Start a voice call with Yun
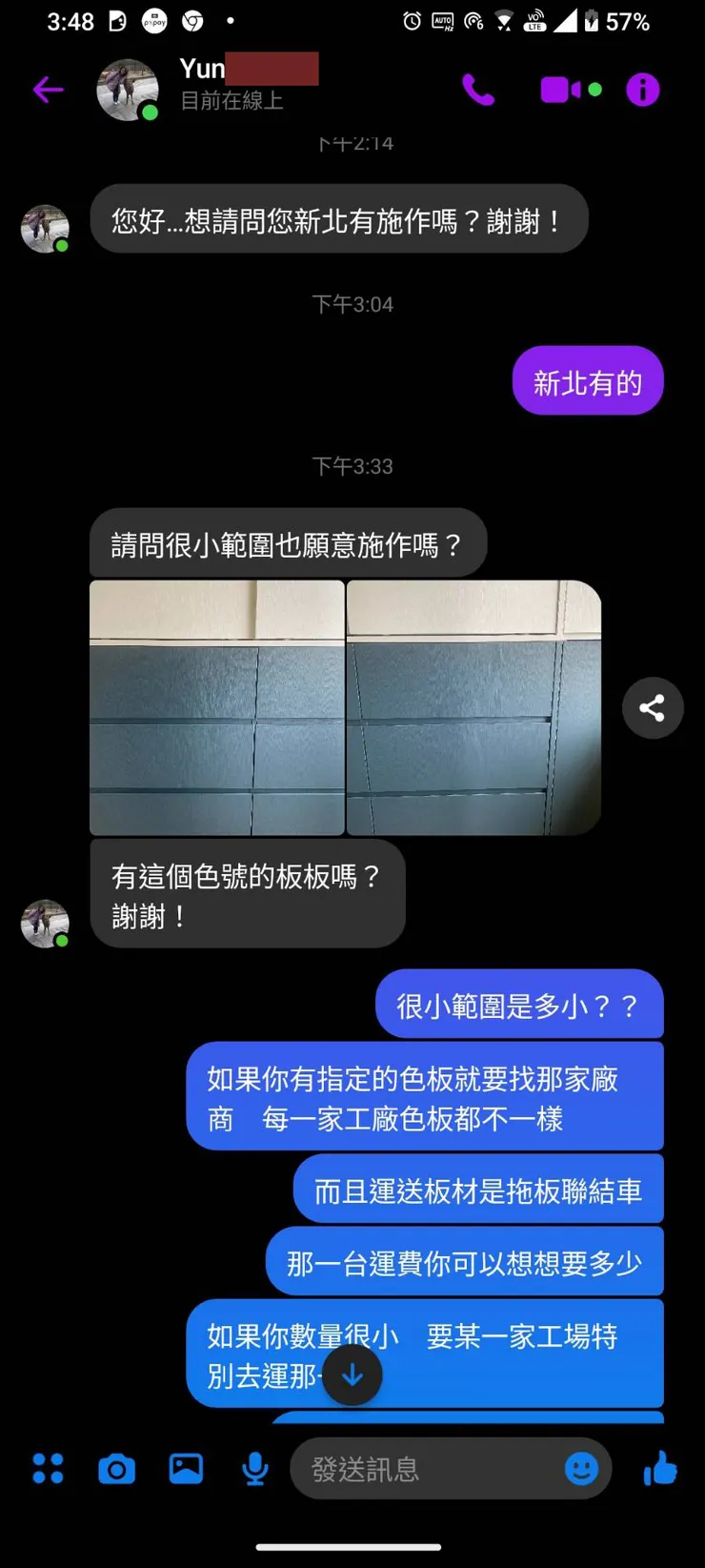The width and height of the screenshot is (705, 1568). tap(479, 89)
